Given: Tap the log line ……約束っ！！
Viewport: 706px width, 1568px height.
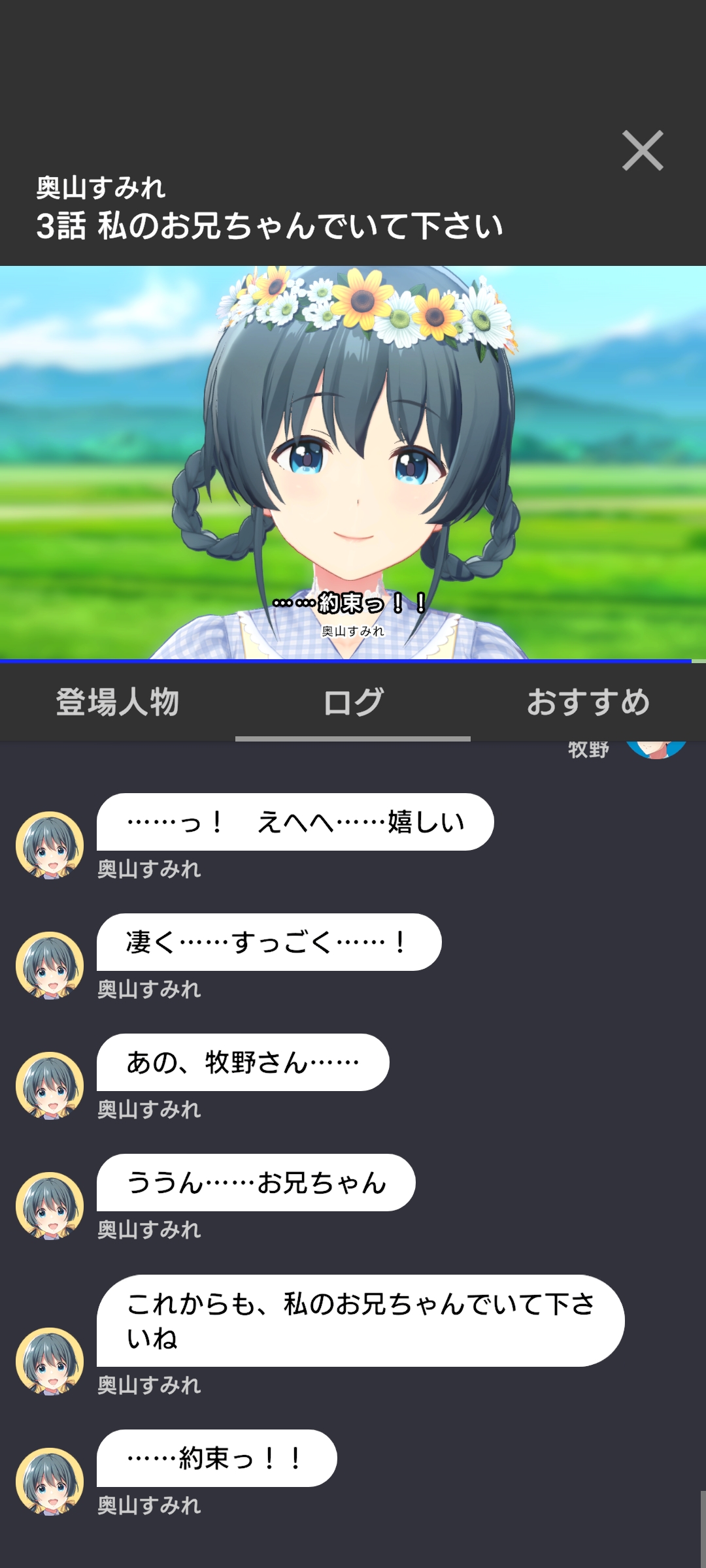Looking at the screenshot, I should click(x=217, y=1458).
